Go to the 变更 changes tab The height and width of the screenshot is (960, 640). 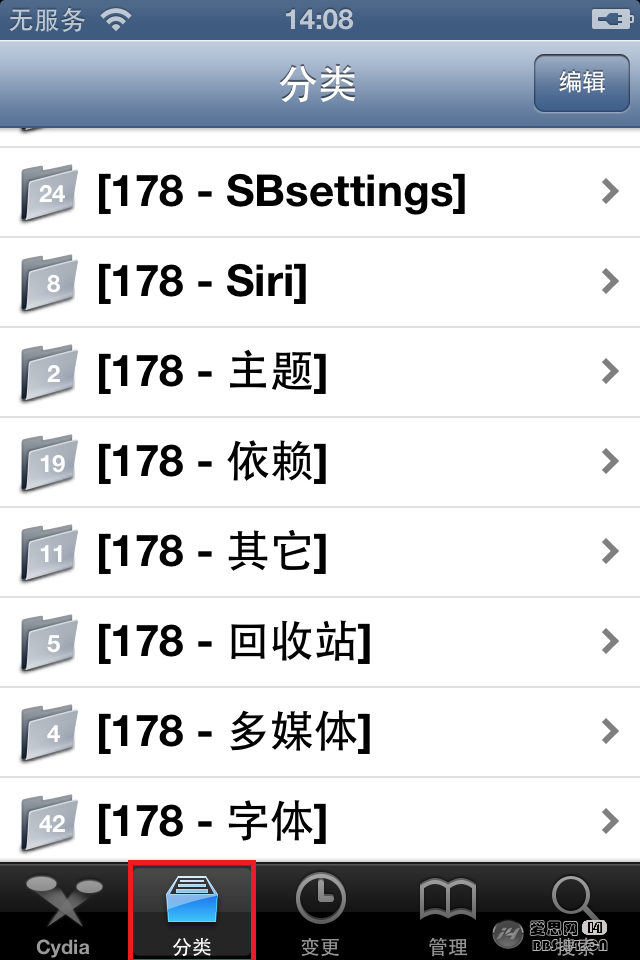point(320,912)
